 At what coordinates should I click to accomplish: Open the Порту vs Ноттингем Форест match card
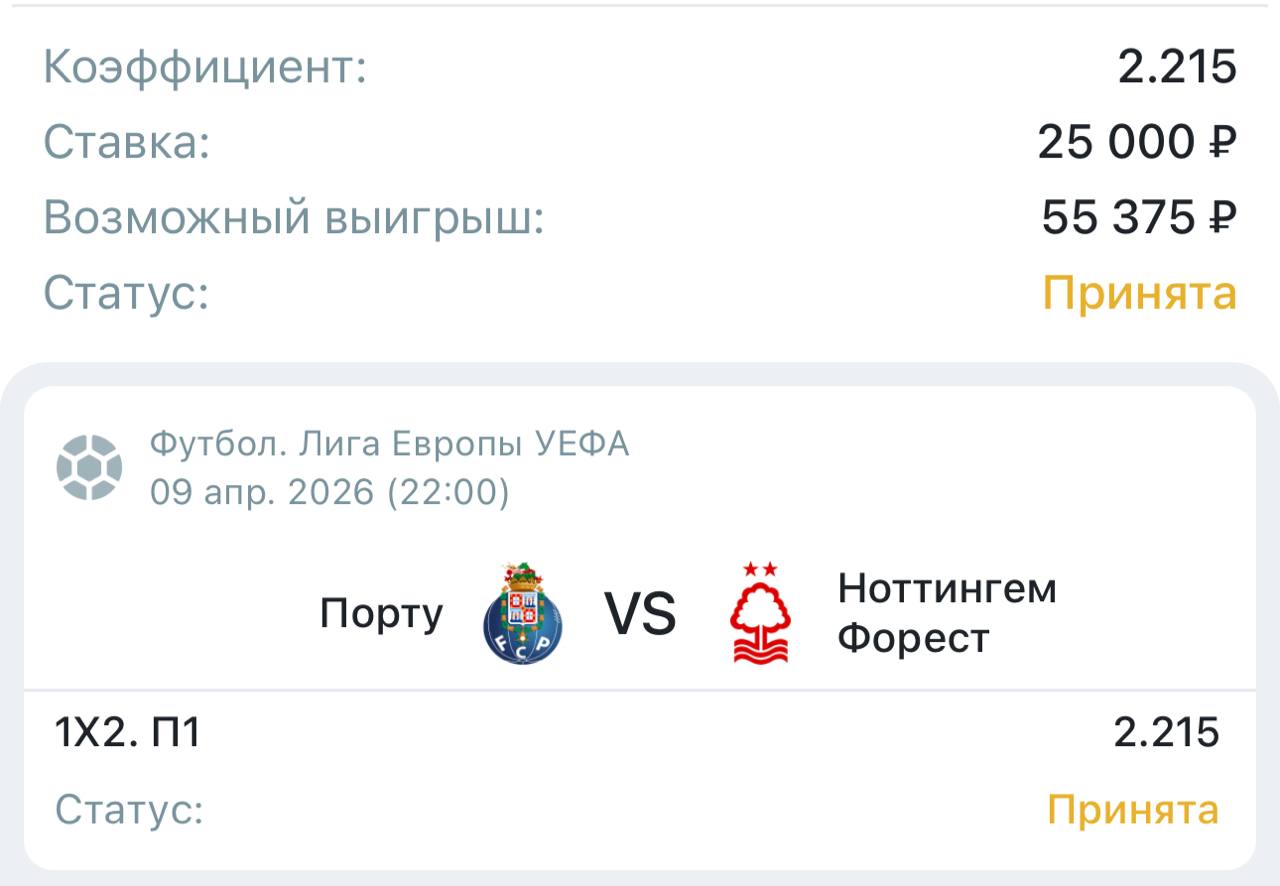(640, 613)
